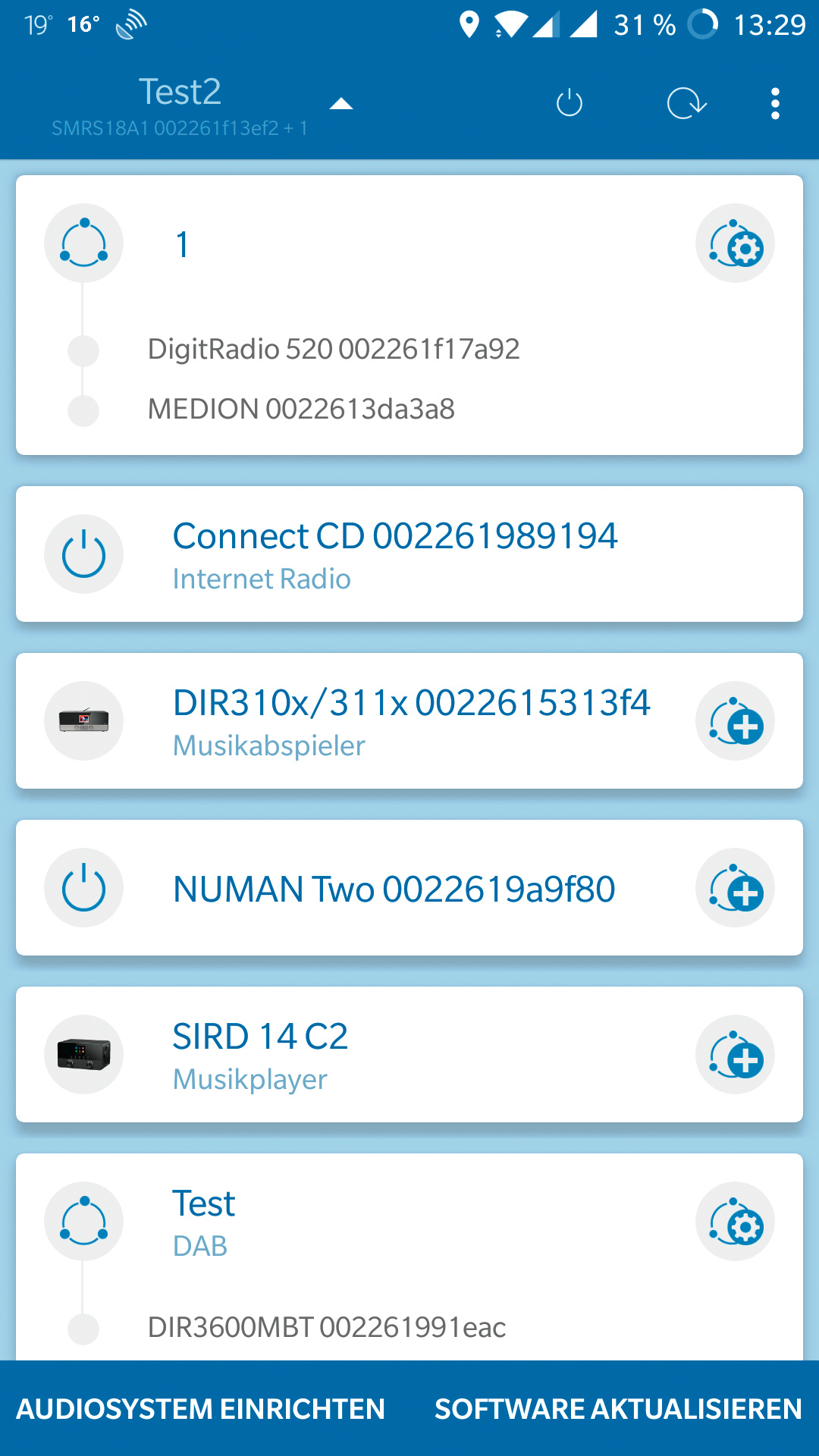This screenshot has width=819, height=1456.
Task: Open the DIR310x/311x Musikabspieler card
Action: click(x=409, y=721)
